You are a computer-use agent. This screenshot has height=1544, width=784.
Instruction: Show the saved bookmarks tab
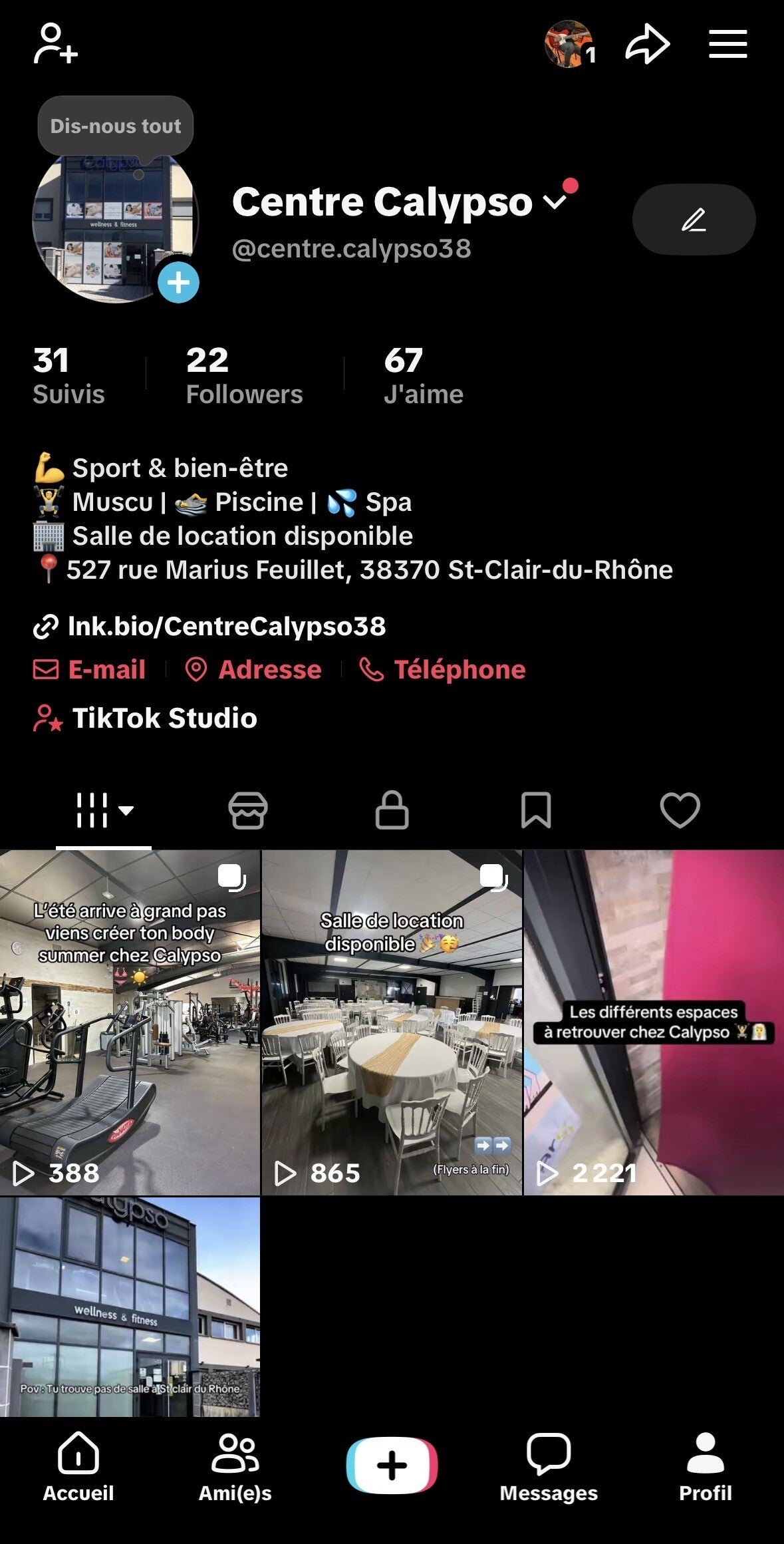click(x=536, y=810)
